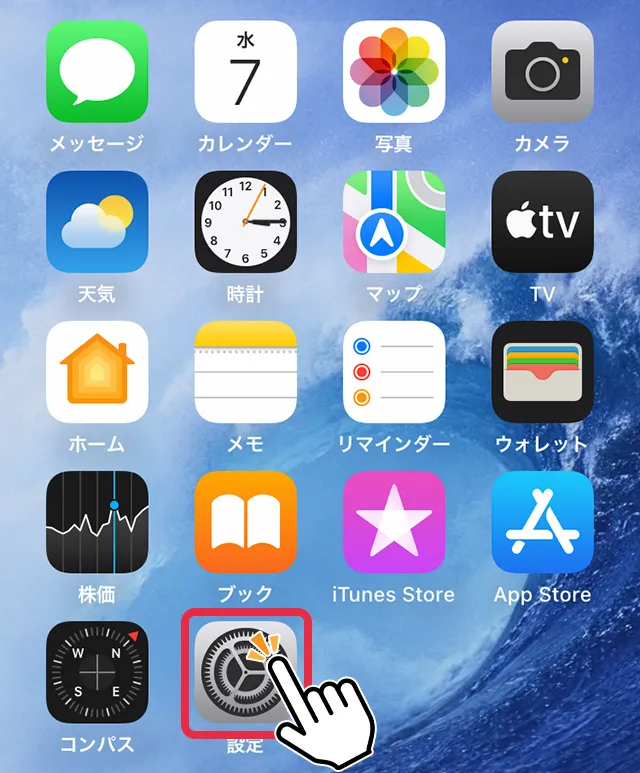
Task: Open the メッセージ (Messages) app
Action: click(97, 72)
